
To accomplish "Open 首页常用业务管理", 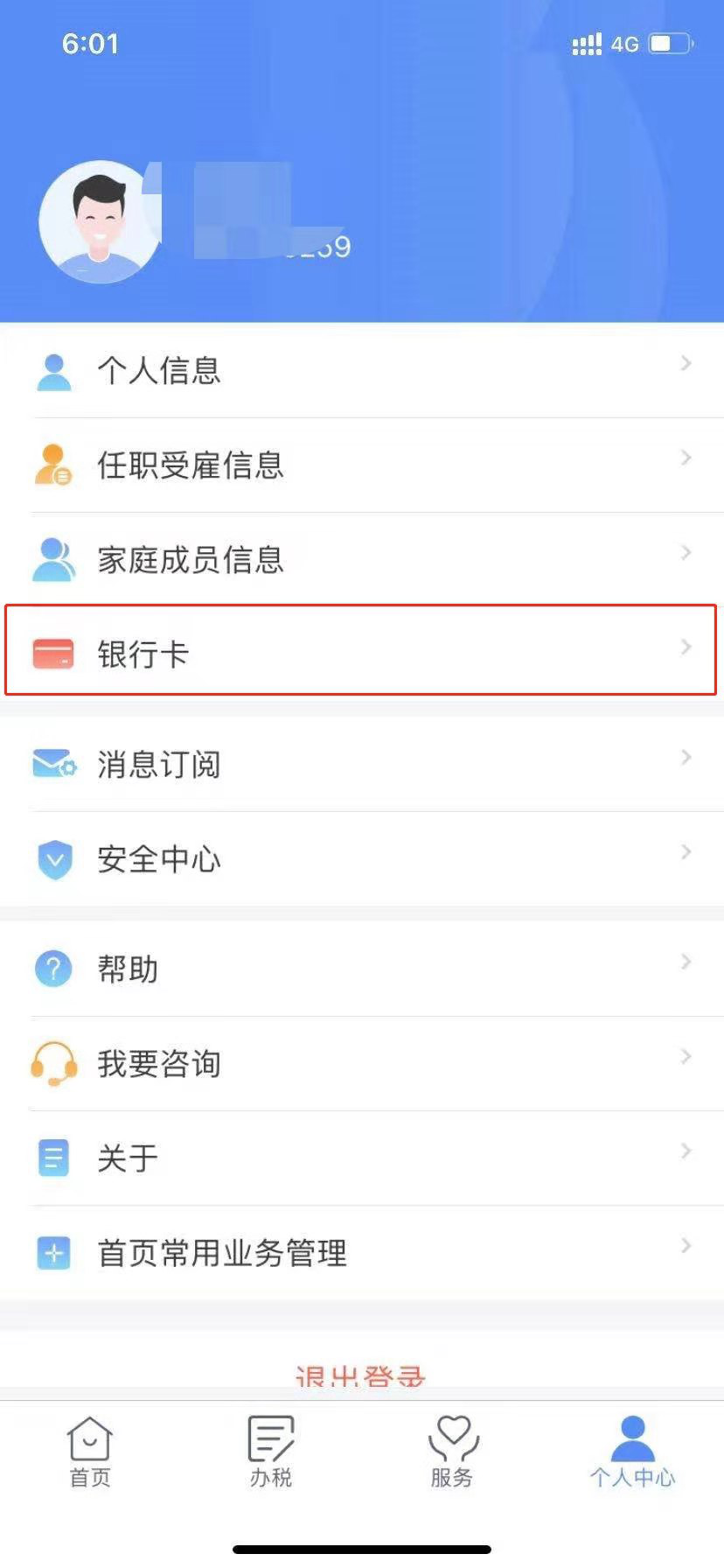I will coord(362,1252).
